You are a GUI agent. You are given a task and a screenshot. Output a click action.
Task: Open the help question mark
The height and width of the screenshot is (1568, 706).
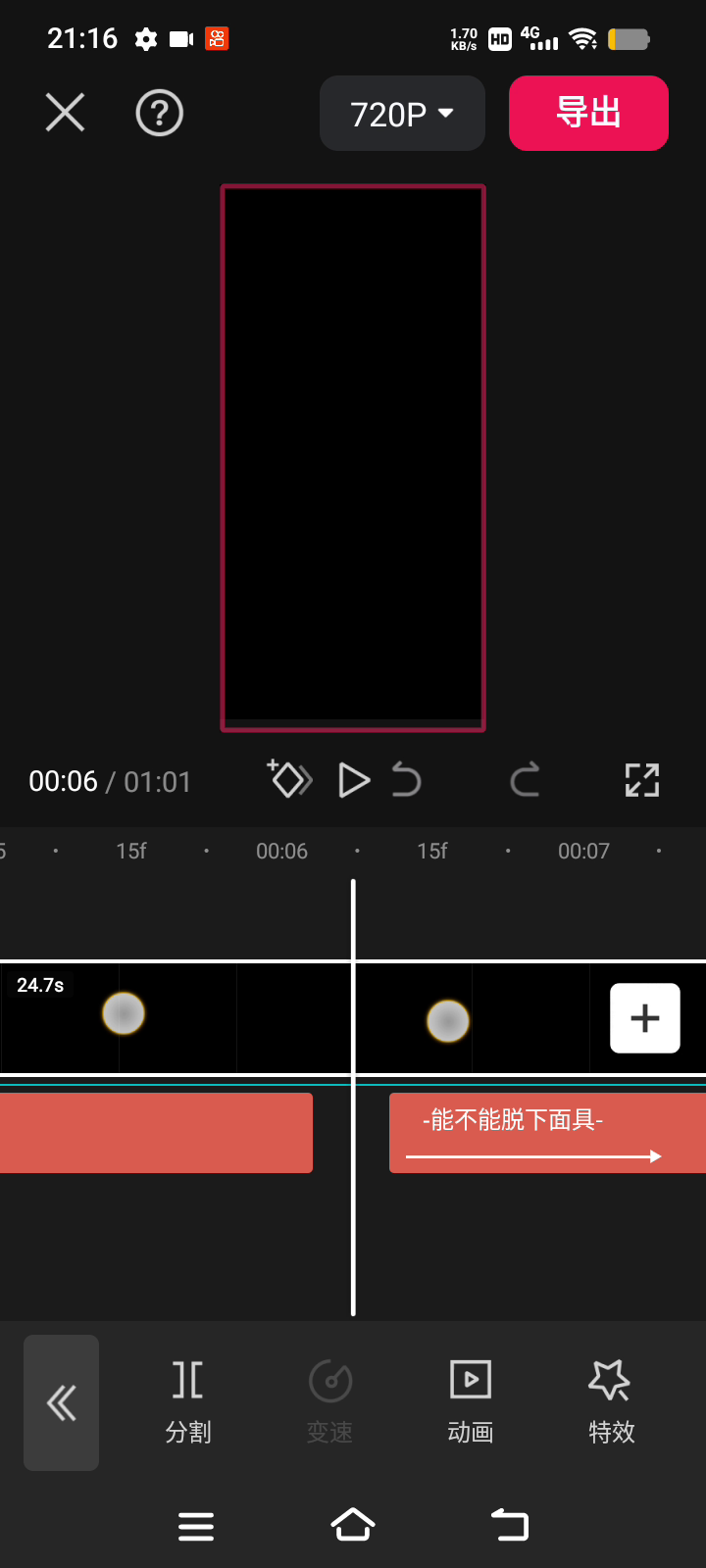(x=159, y=113)
